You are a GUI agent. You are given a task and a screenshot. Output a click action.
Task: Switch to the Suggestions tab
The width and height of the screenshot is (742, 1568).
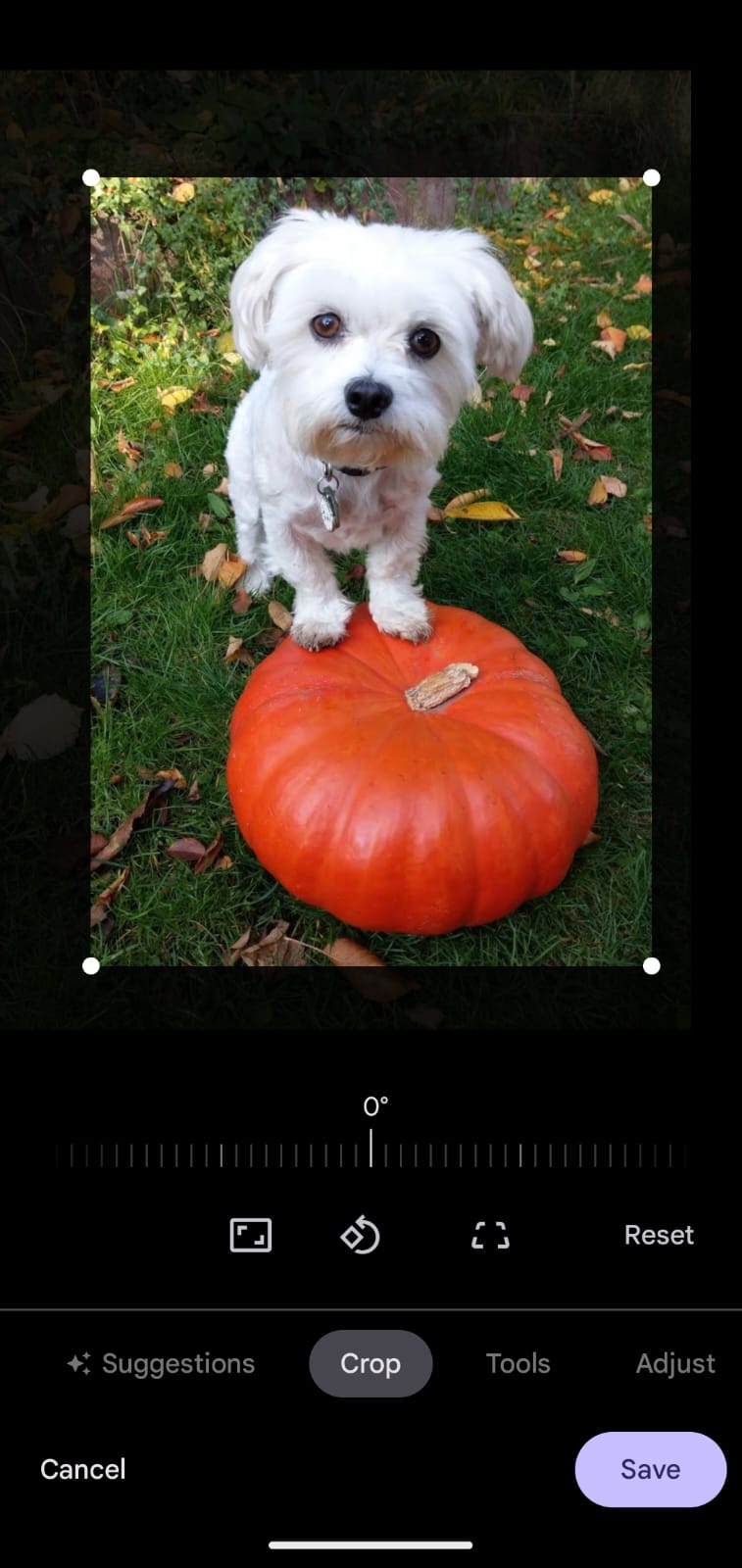161,1363
